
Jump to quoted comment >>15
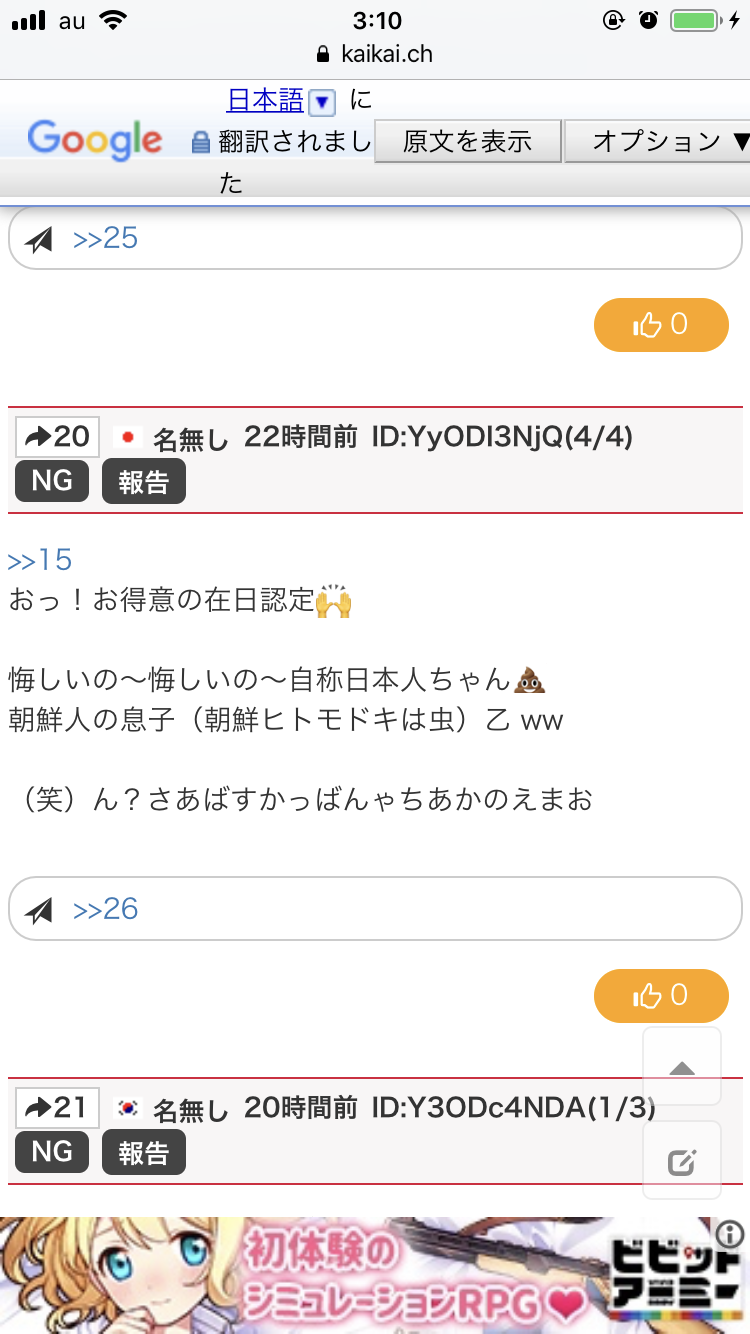point(40,560)
